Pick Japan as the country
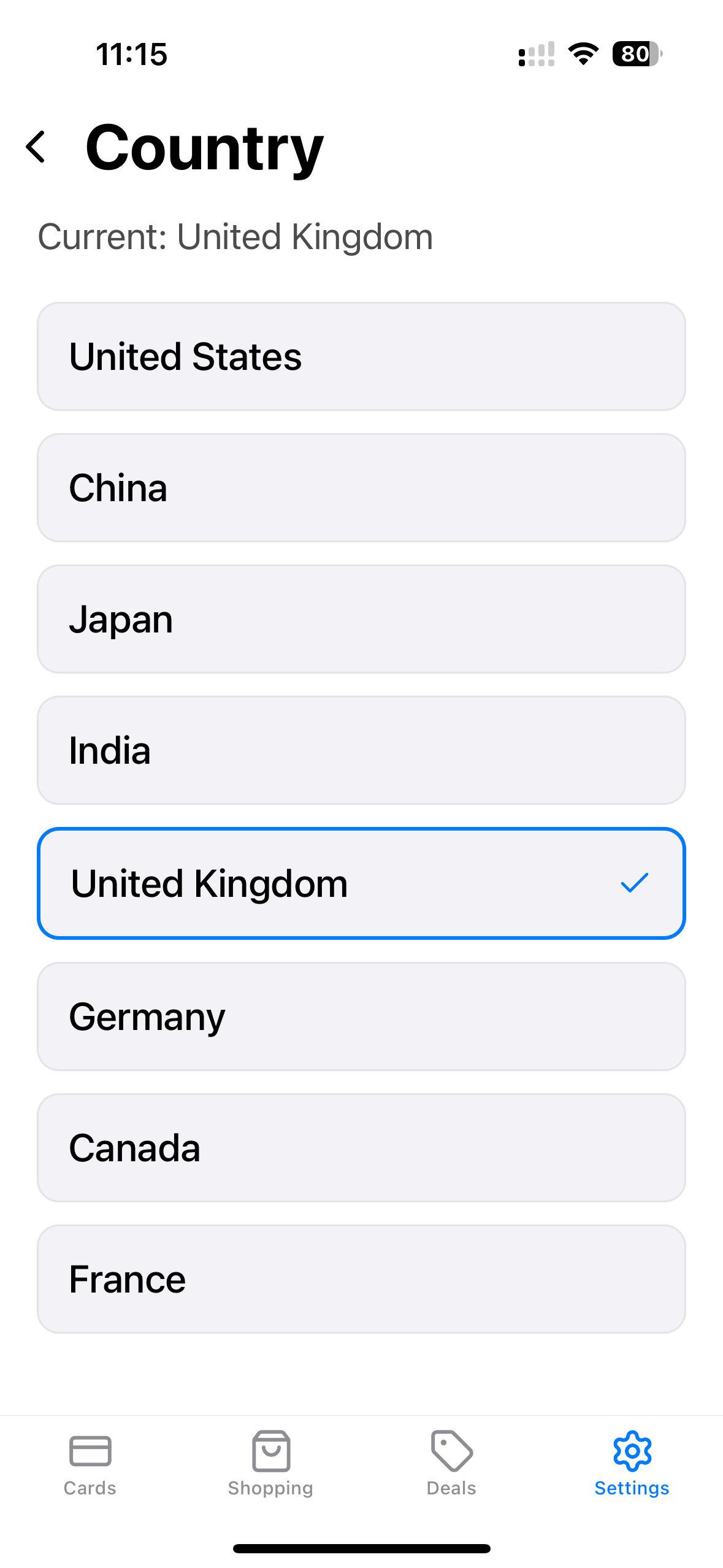723x1568 pixels. (361, 619)
